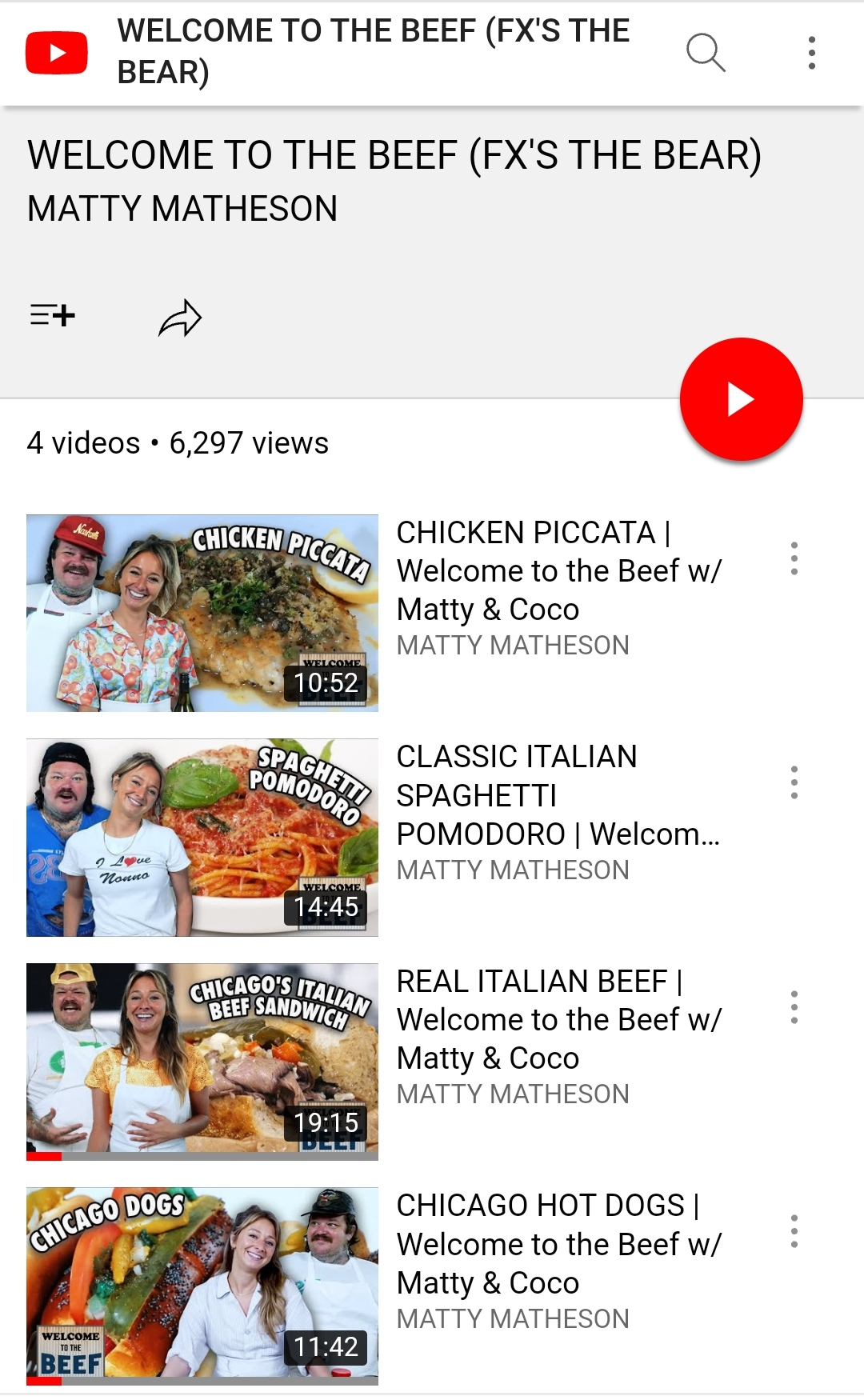
Task: Play all videos with red play button
Action: tap(741, 399)
